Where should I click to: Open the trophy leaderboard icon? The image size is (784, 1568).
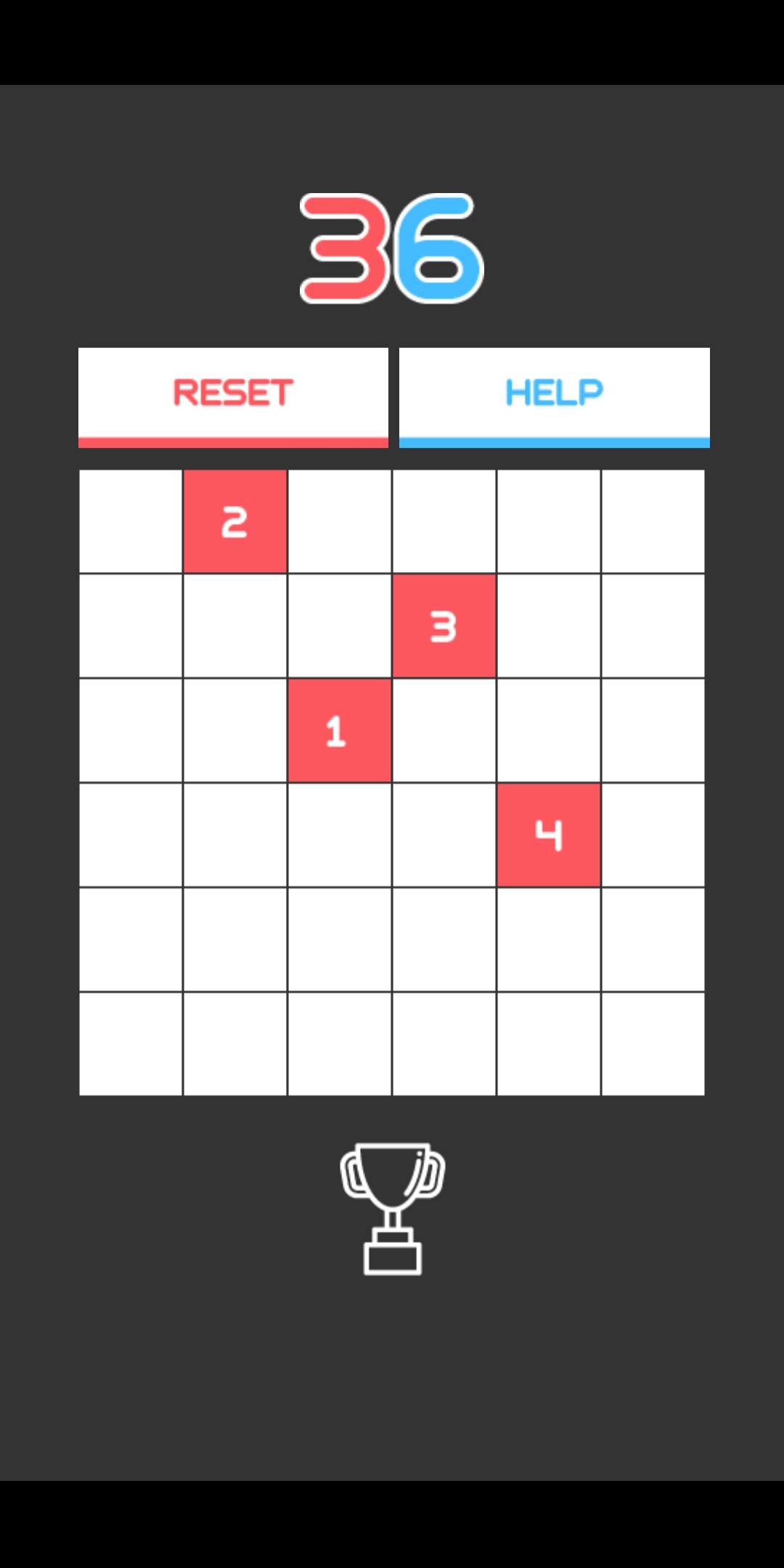click(392, 1209)
